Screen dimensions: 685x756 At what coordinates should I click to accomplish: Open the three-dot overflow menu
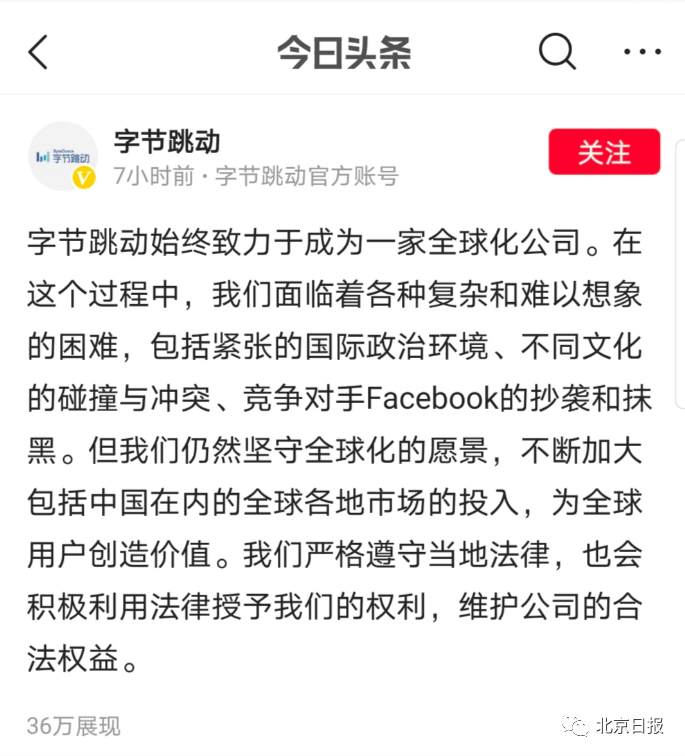(x=642, y=52)
